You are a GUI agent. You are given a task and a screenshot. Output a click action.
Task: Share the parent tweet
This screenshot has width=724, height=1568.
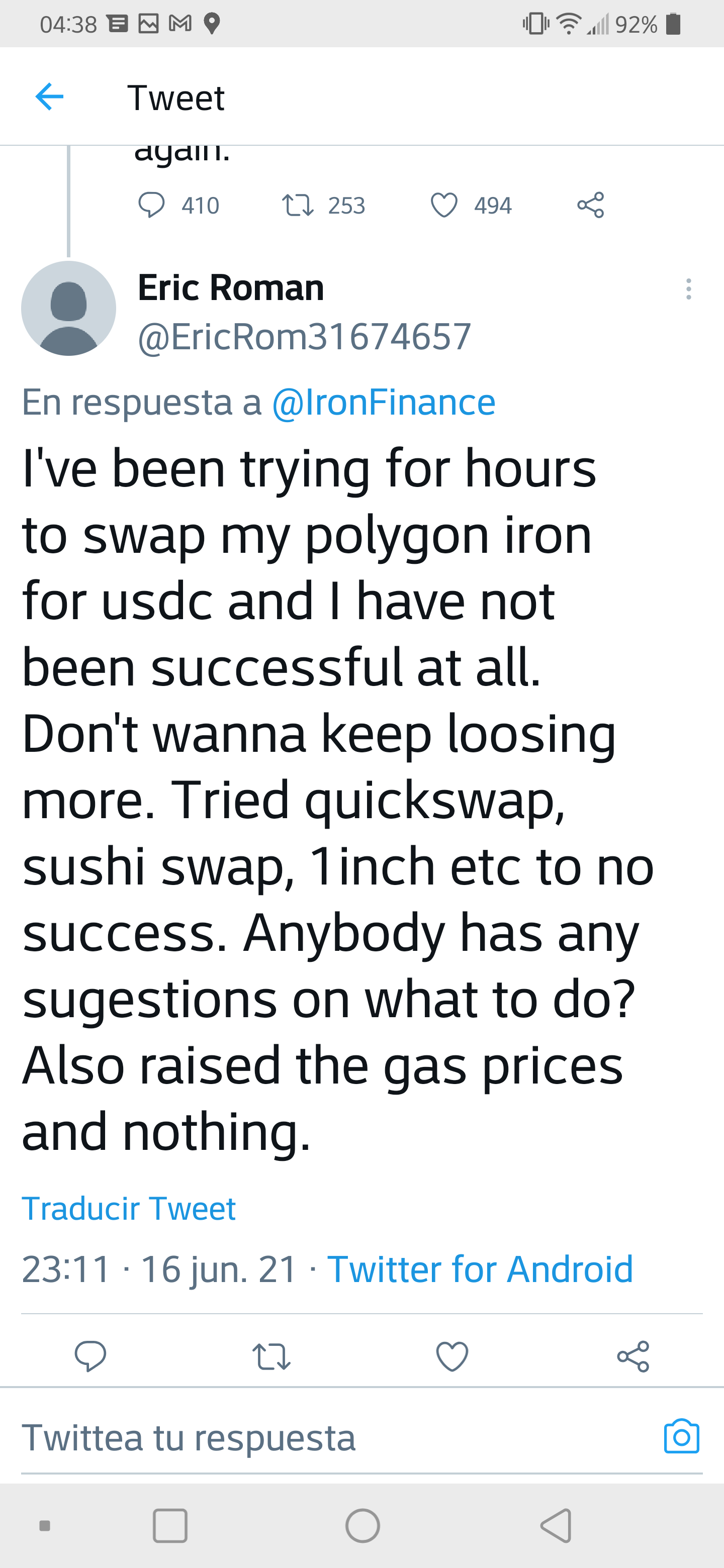591,205
